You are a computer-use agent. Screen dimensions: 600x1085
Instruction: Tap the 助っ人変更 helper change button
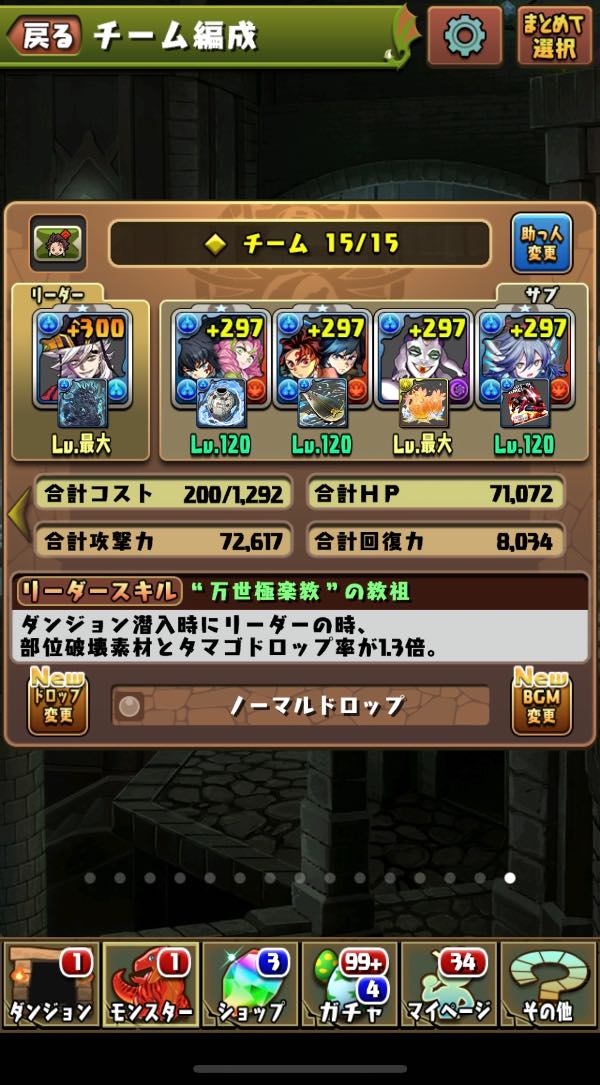[x=541, y=244]
